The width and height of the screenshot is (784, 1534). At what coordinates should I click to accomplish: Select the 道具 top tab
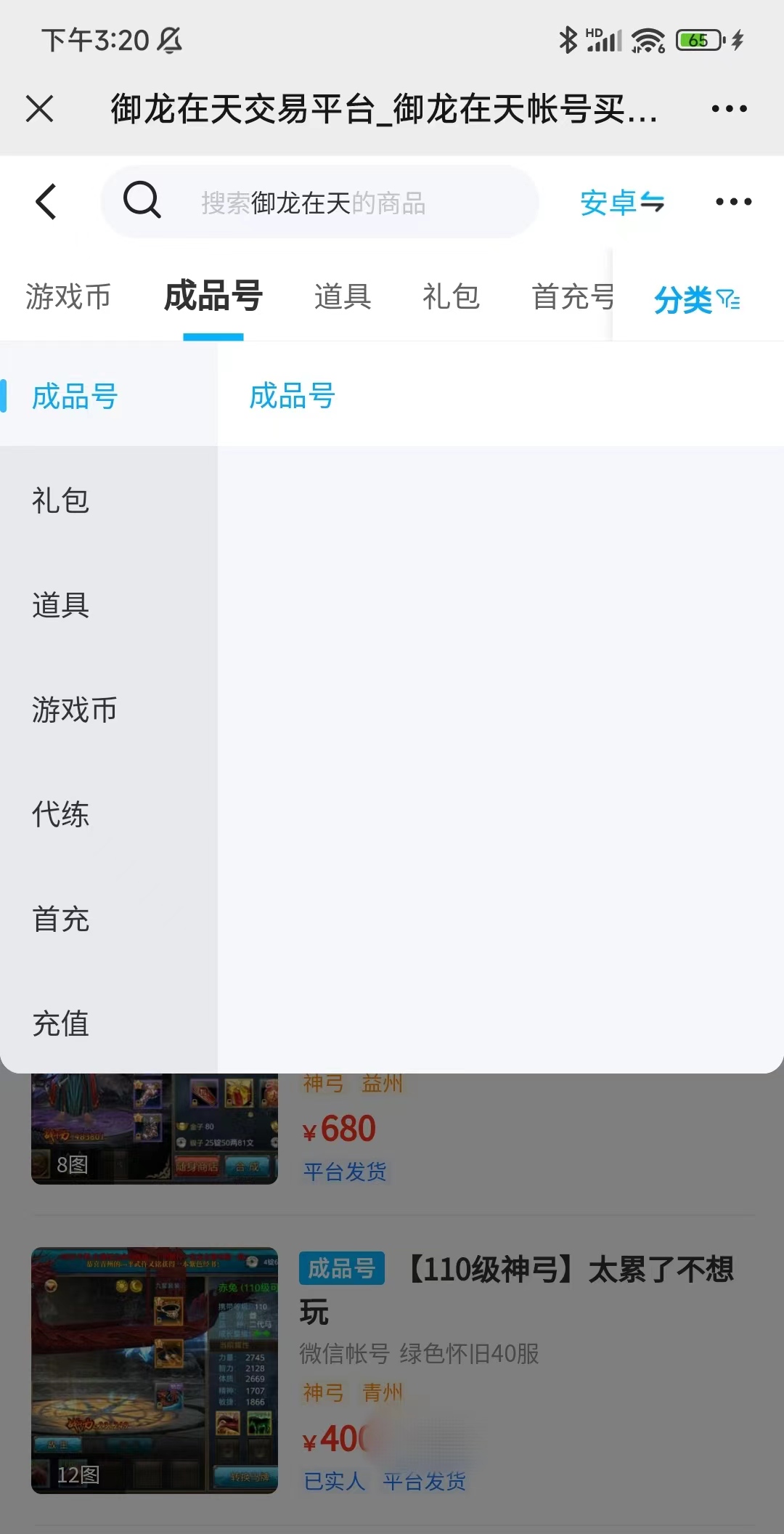[343, 297]
